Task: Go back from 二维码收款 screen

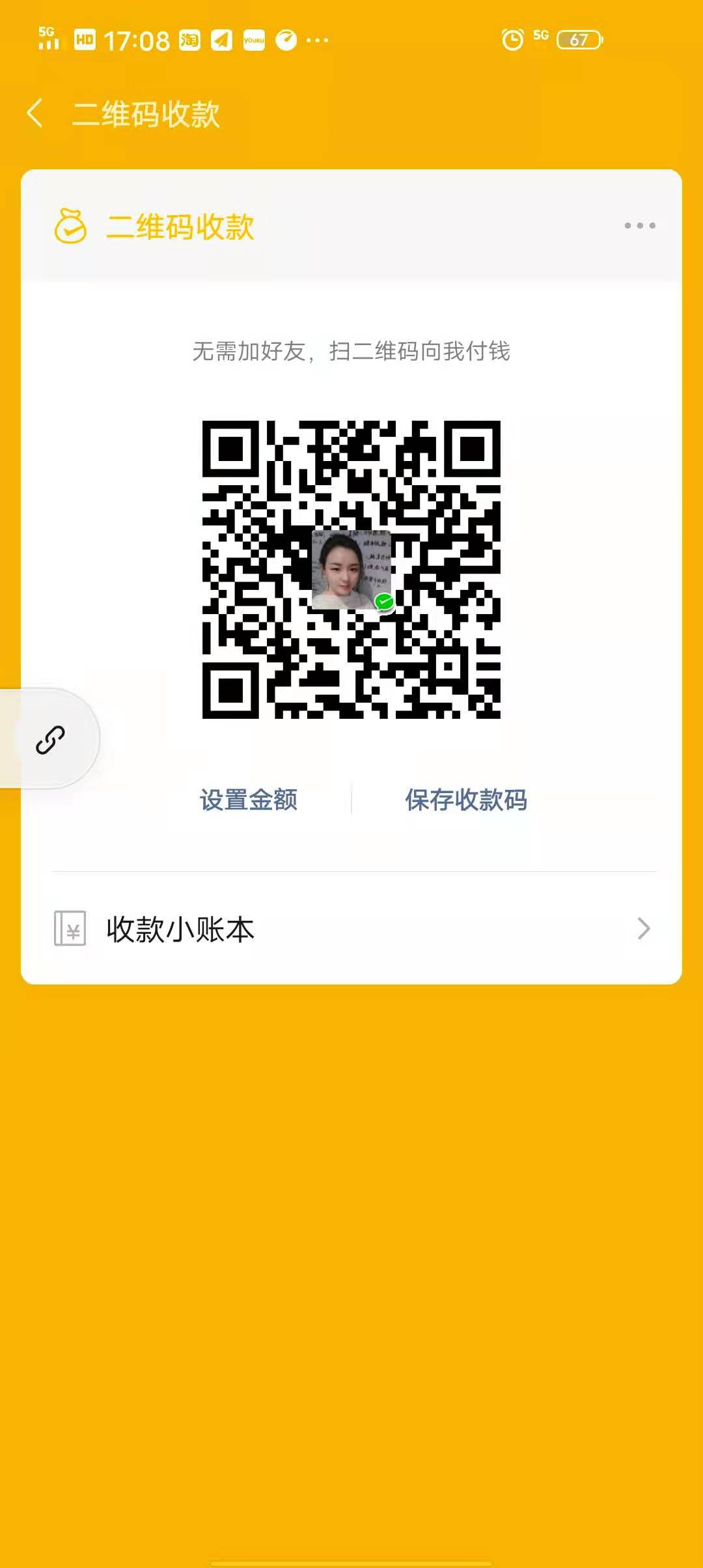Action: (x=35, y=113)
